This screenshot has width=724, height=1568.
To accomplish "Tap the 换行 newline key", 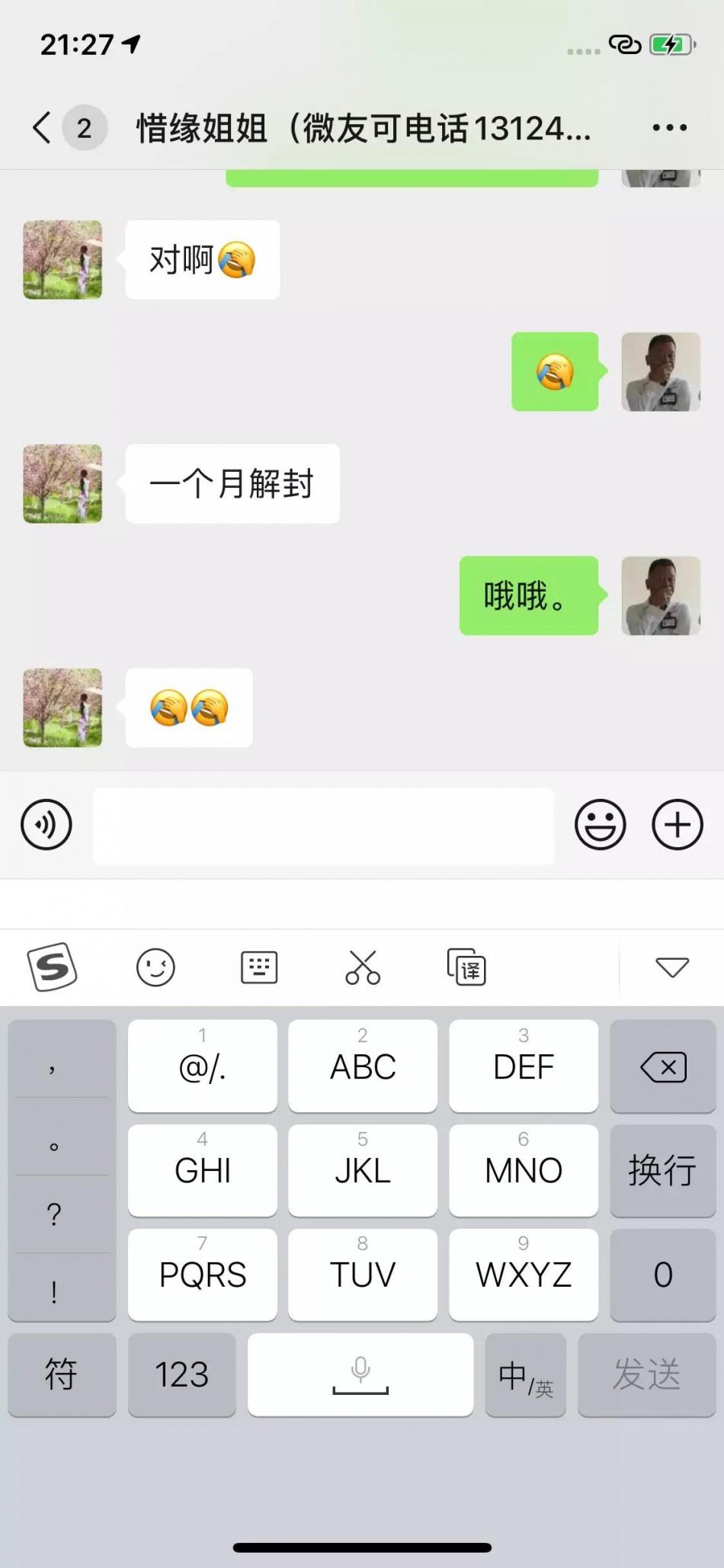I will 663,1170.
